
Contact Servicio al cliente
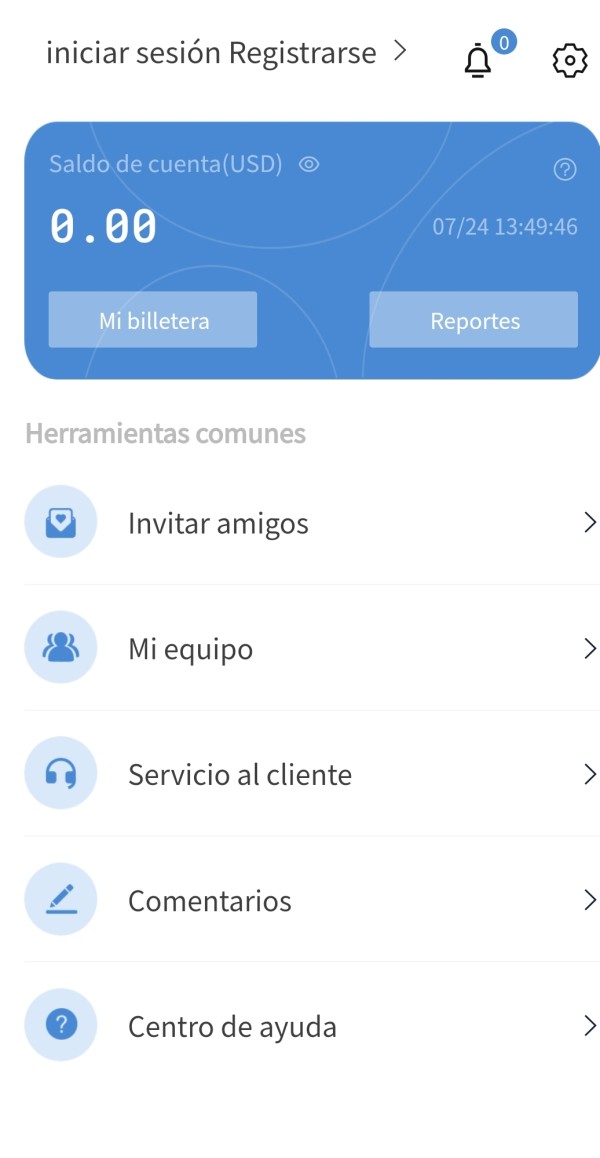tap(311, 774)
